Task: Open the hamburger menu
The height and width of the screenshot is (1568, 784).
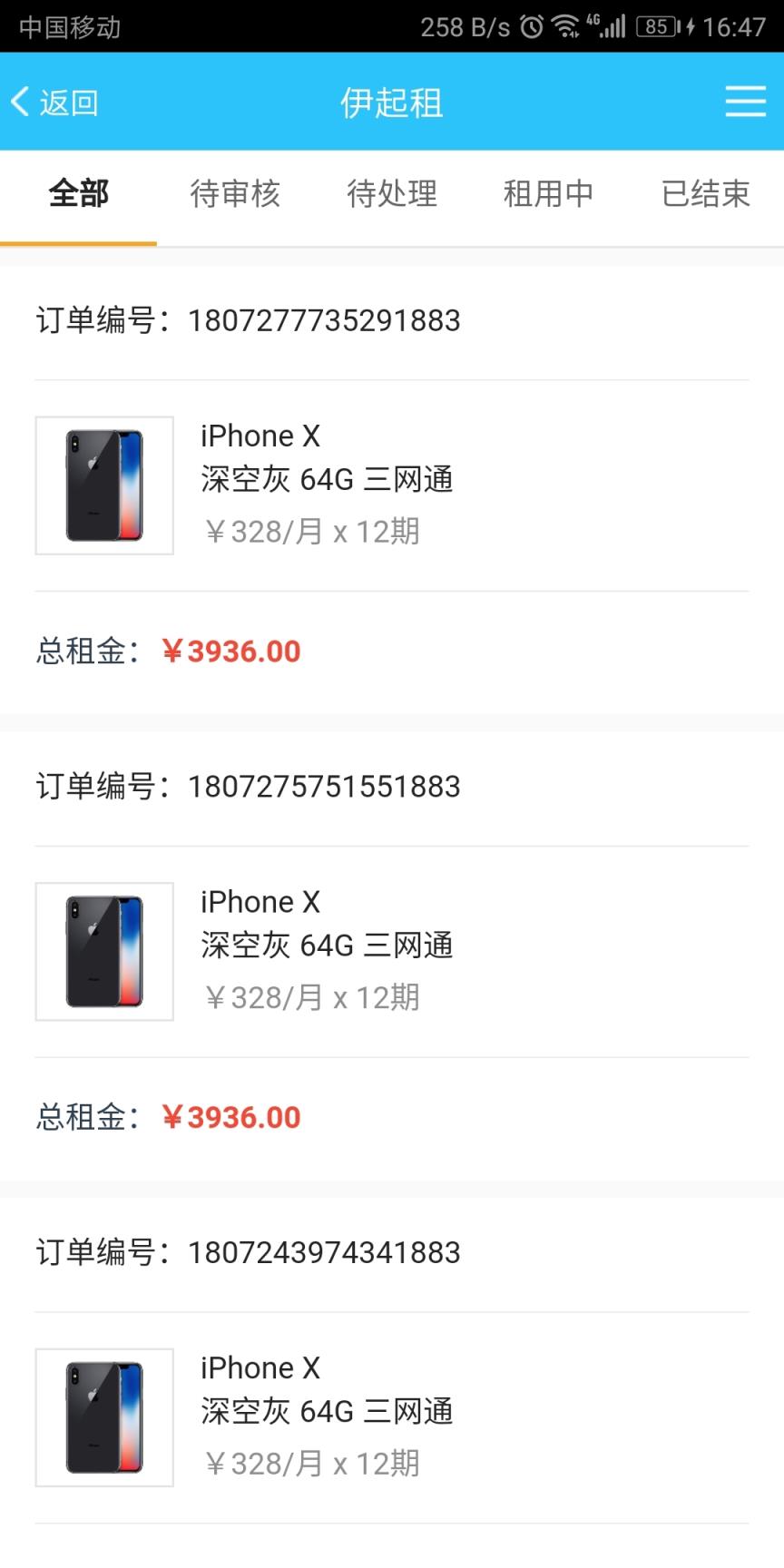Action: pyautogui.click(x=746, y=103)
